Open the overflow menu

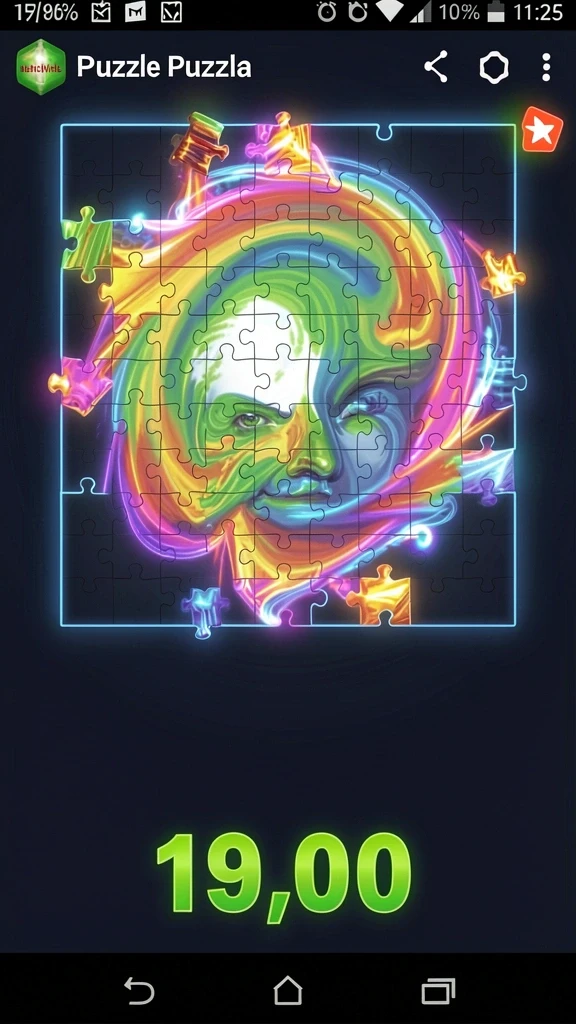pyautogui.click(x=546, y=67)
